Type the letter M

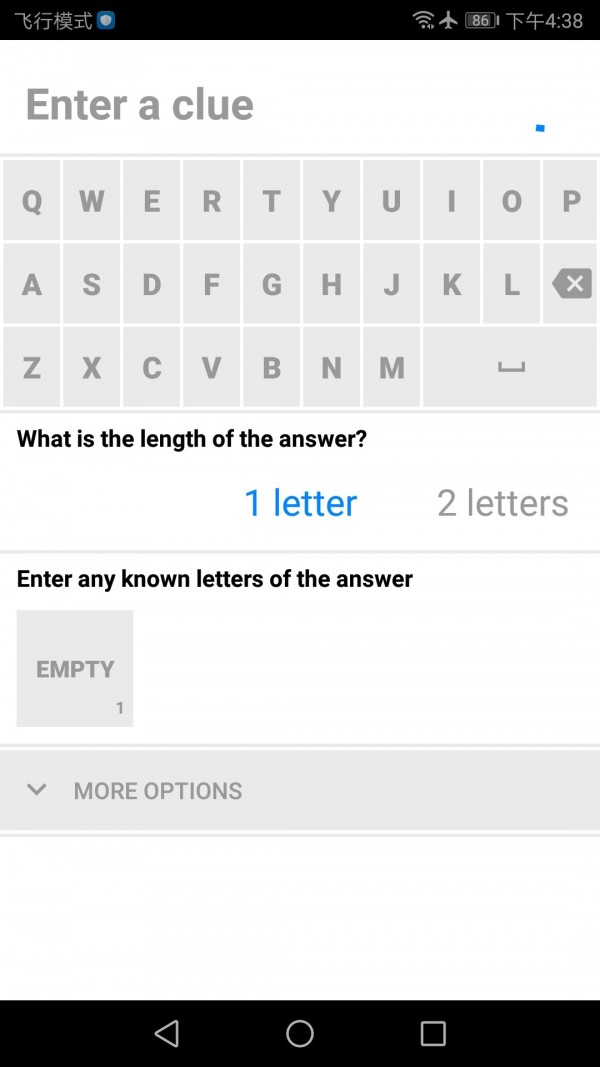392,368
